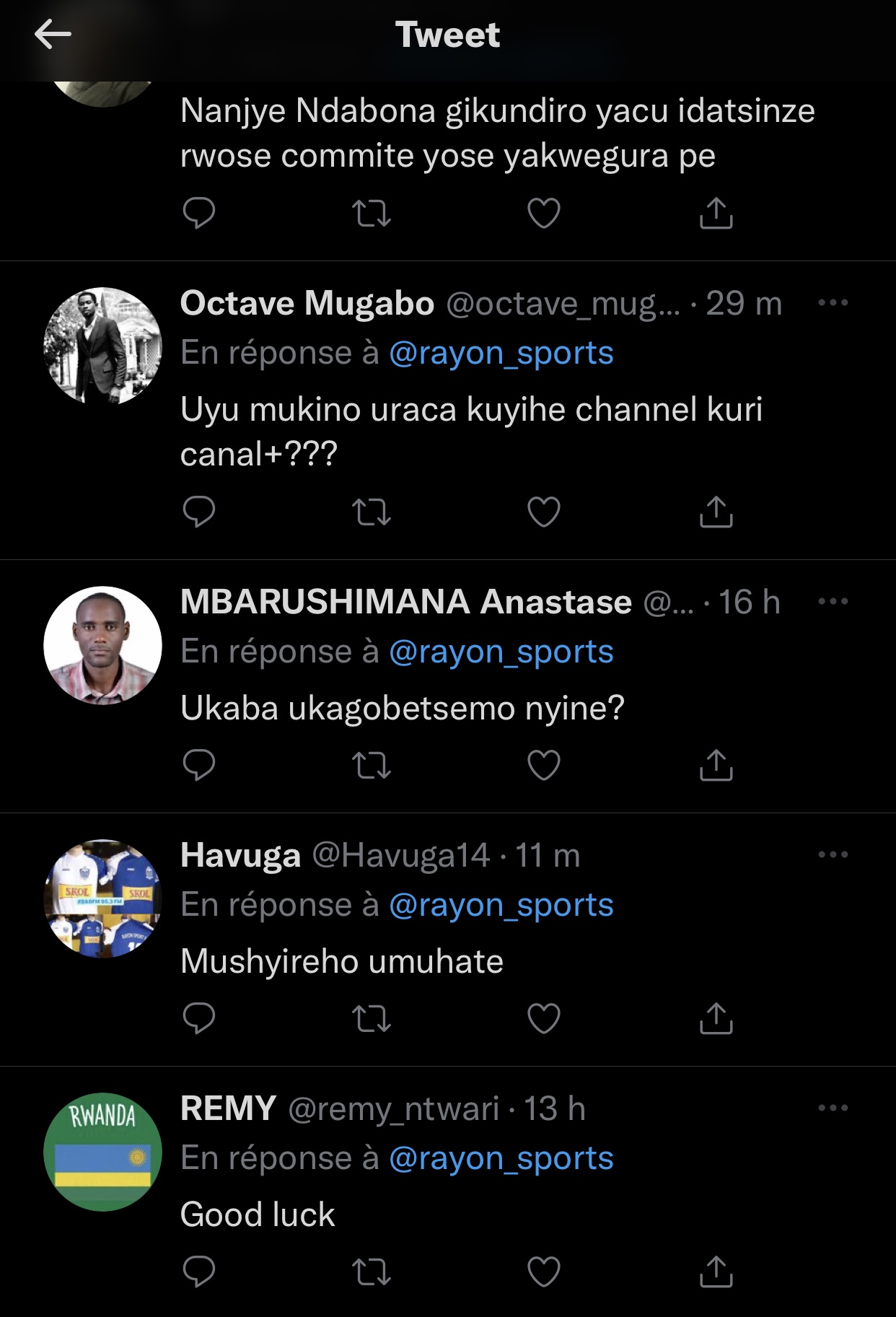This screenshot has height=1317, width=896.
Task: View Octave Mugabo's profile picture
Action: coord(103,346)
